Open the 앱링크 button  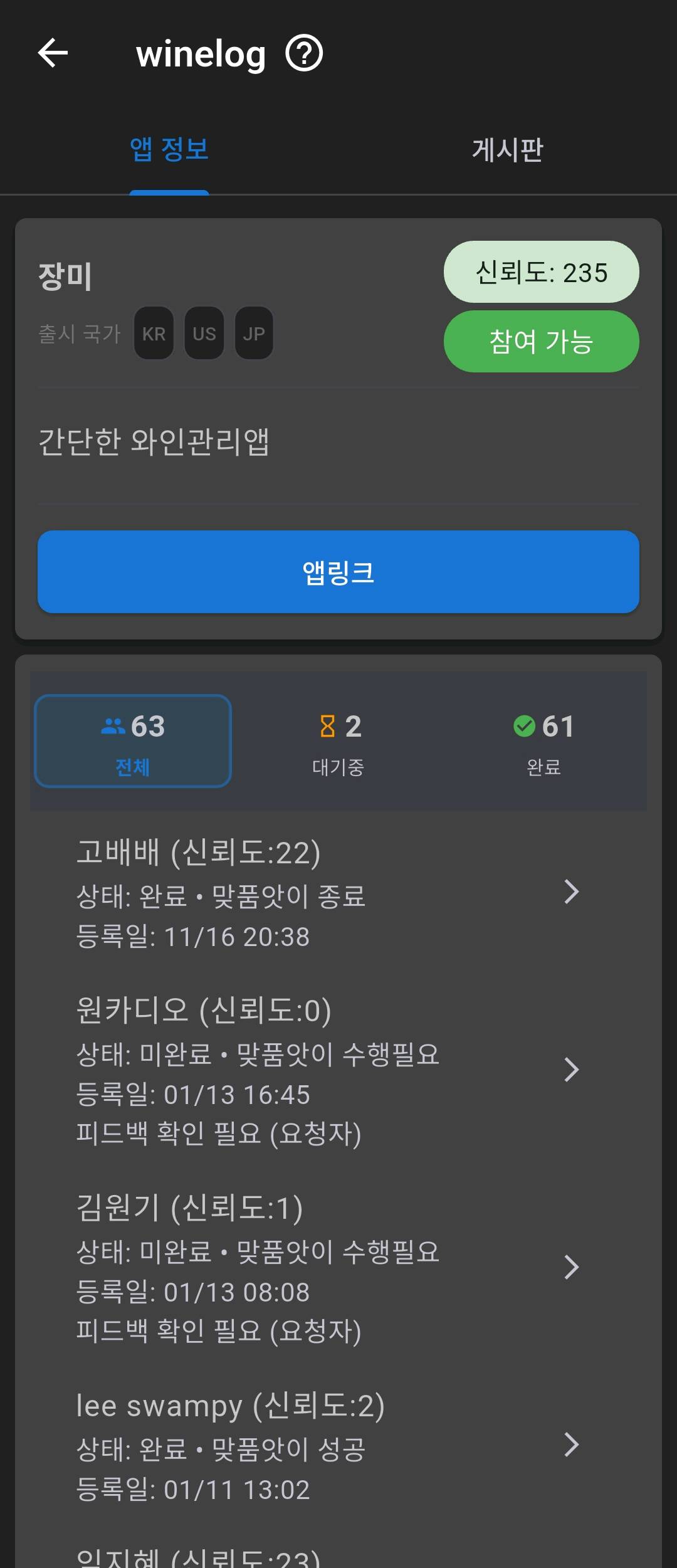338,572
